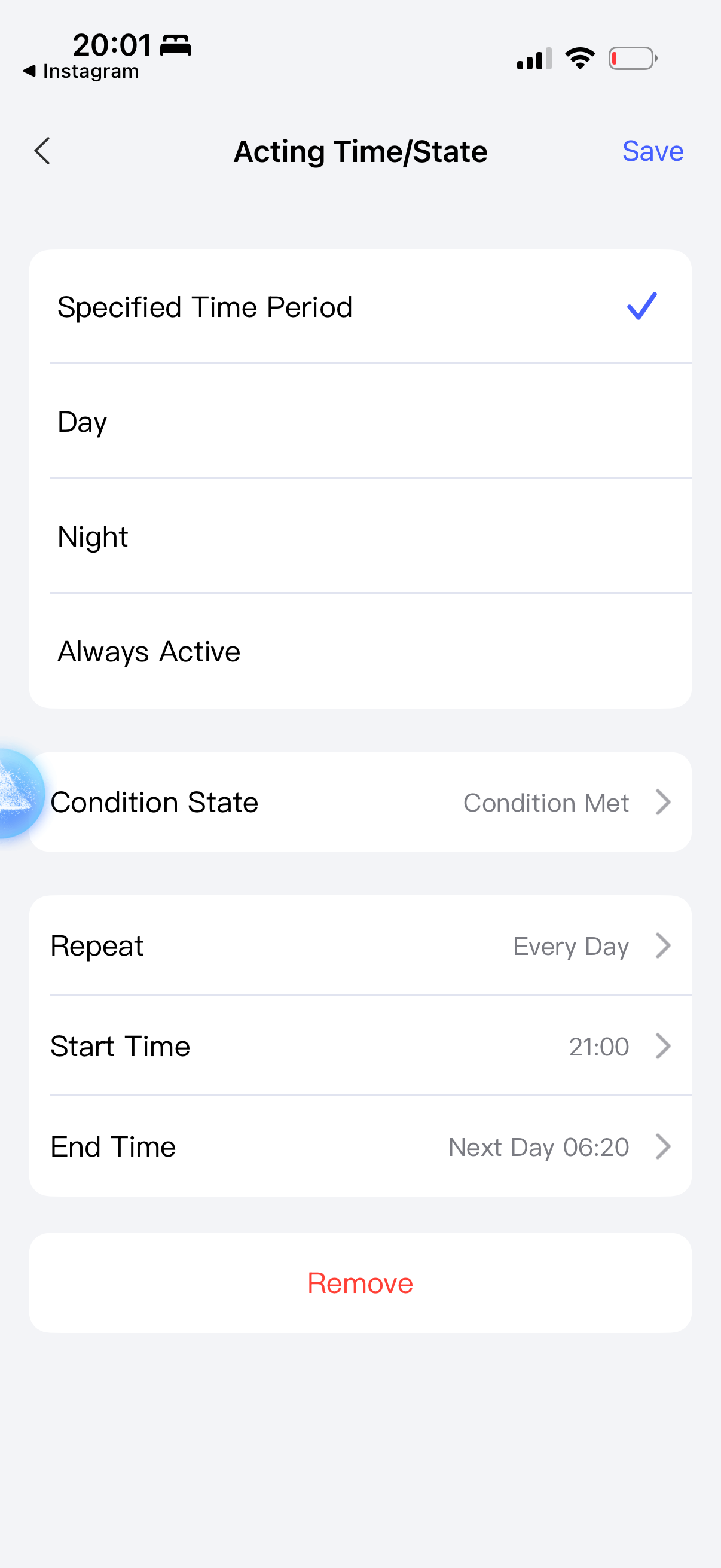Choose the Night option
The image size is (721, 1568).
360,536
